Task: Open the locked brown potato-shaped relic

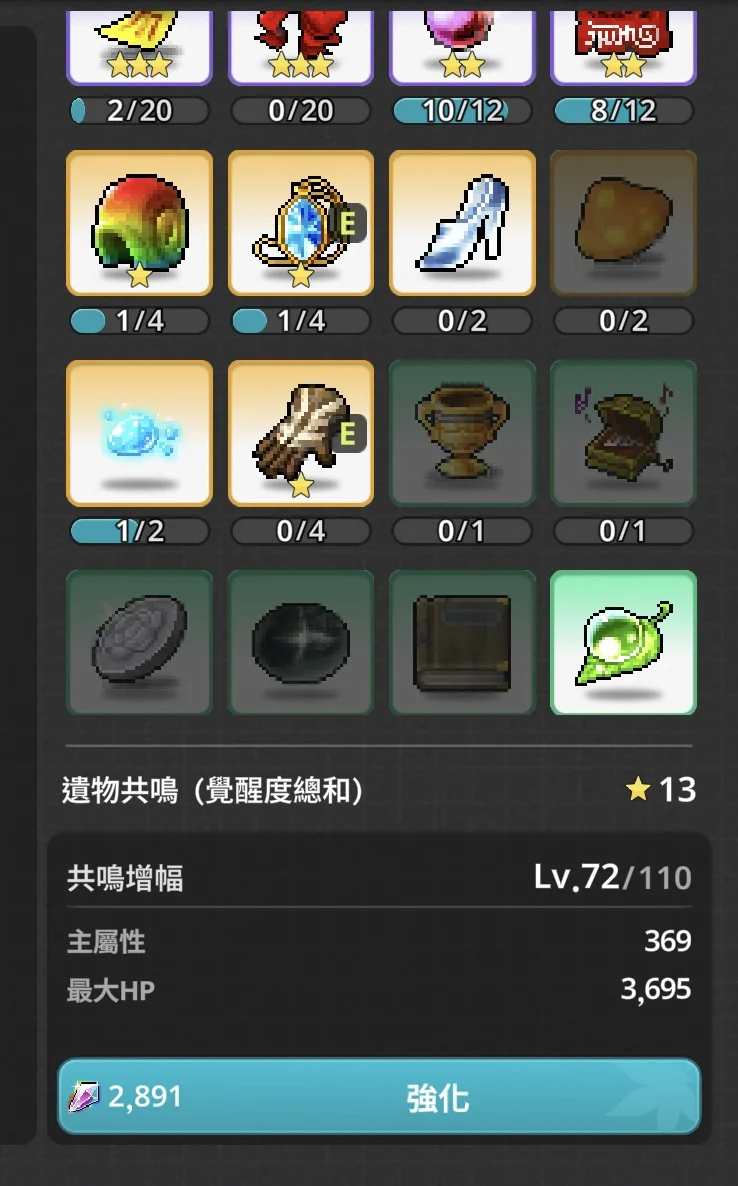Action: coord(623,223)
